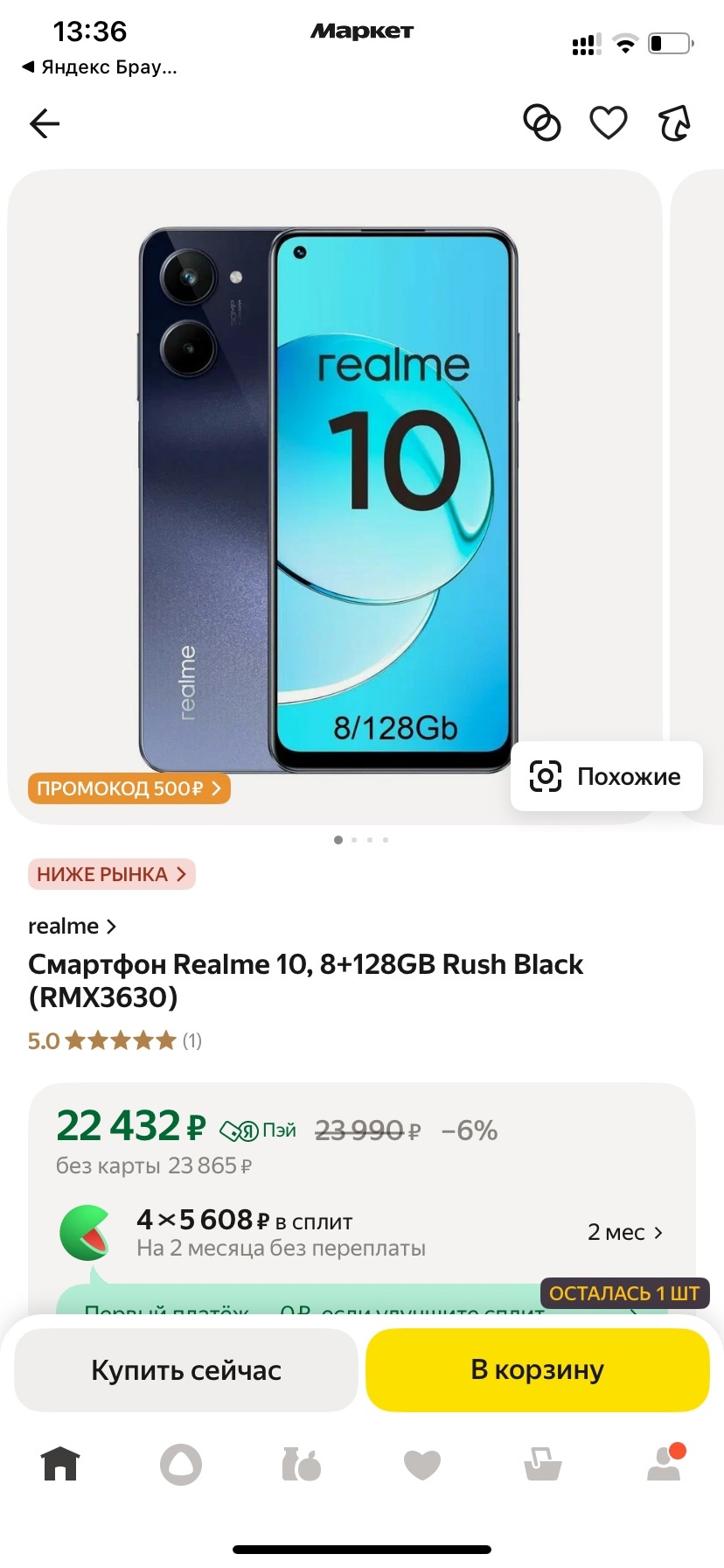The width and height of the screenshot is (724, 1568).
Task: Open split payment term 2 мес
Action: click(x=625, y=1232)
